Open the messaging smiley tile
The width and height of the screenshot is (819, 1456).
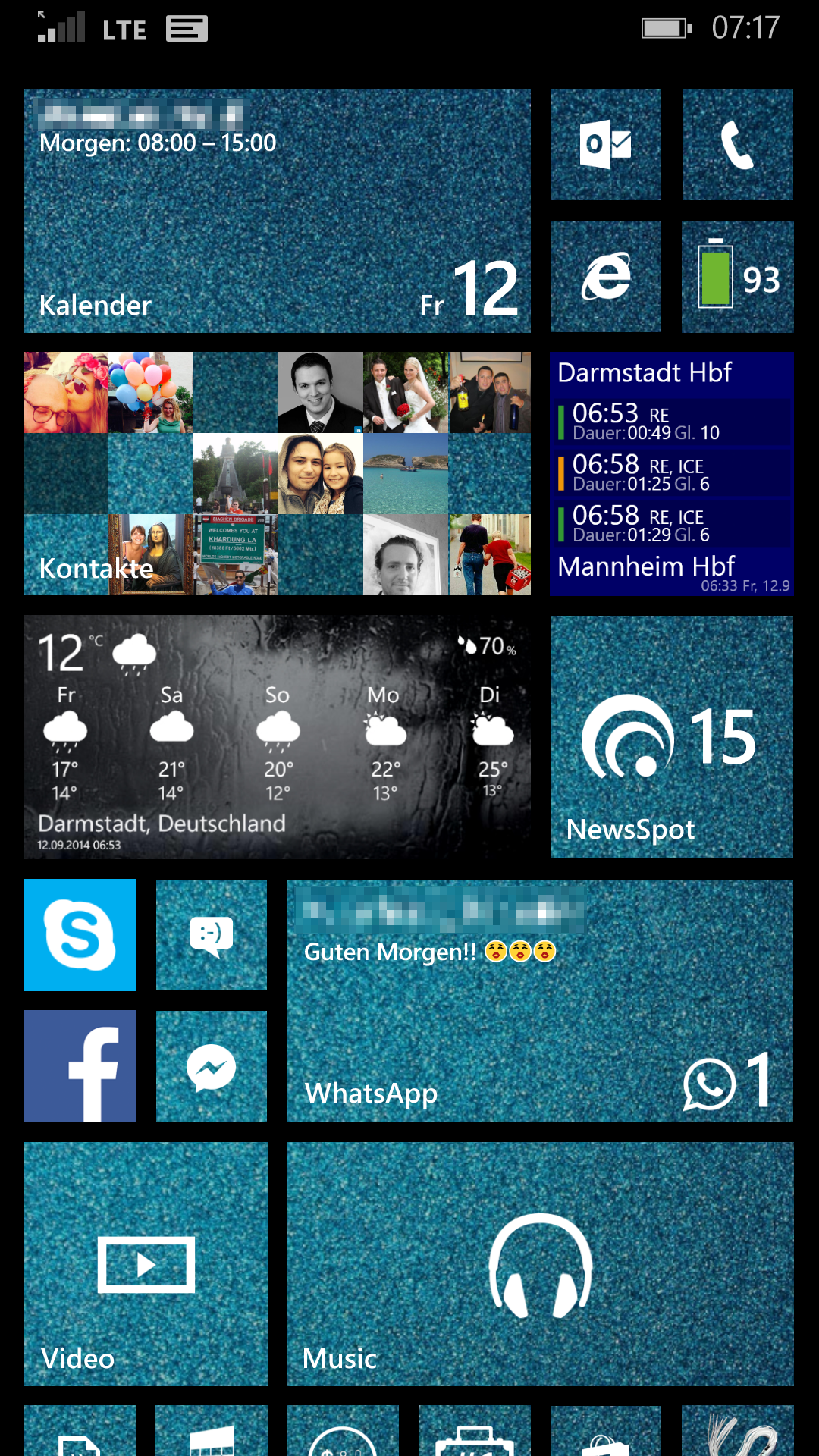(x=212, y=935)
